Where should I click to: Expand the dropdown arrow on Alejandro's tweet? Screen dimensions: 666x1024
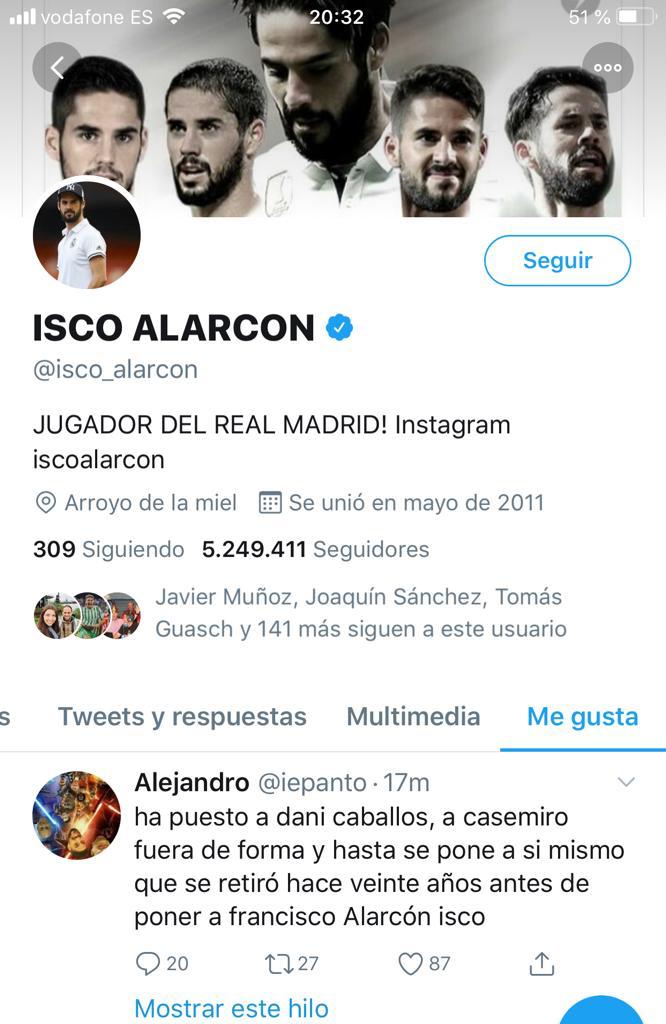coord(626,781)
